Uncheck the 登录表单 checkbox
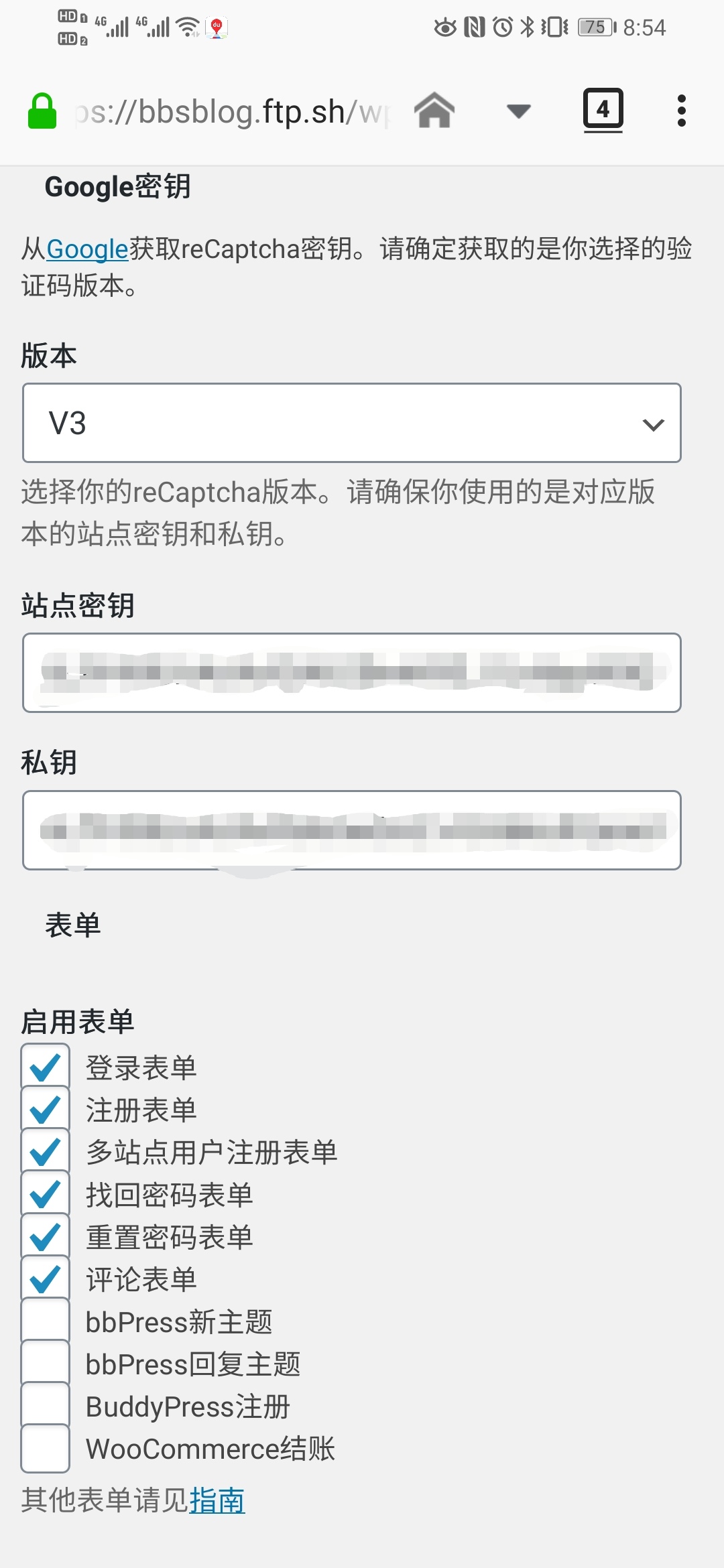724x1568 pixels. 45,1067
